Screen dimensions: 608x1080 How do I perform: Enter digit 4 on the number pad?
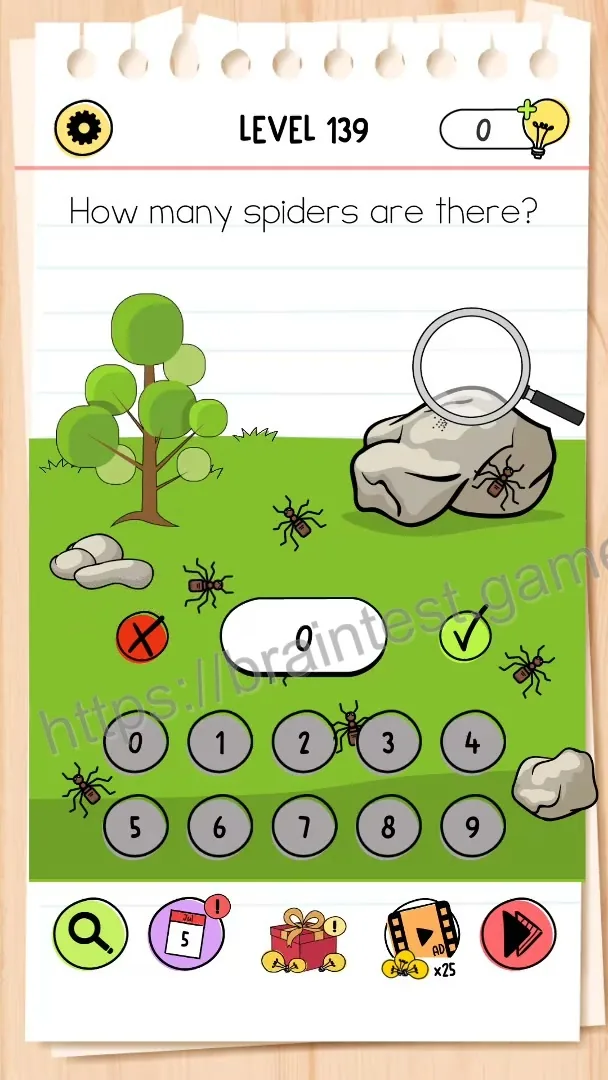(472, 743)
